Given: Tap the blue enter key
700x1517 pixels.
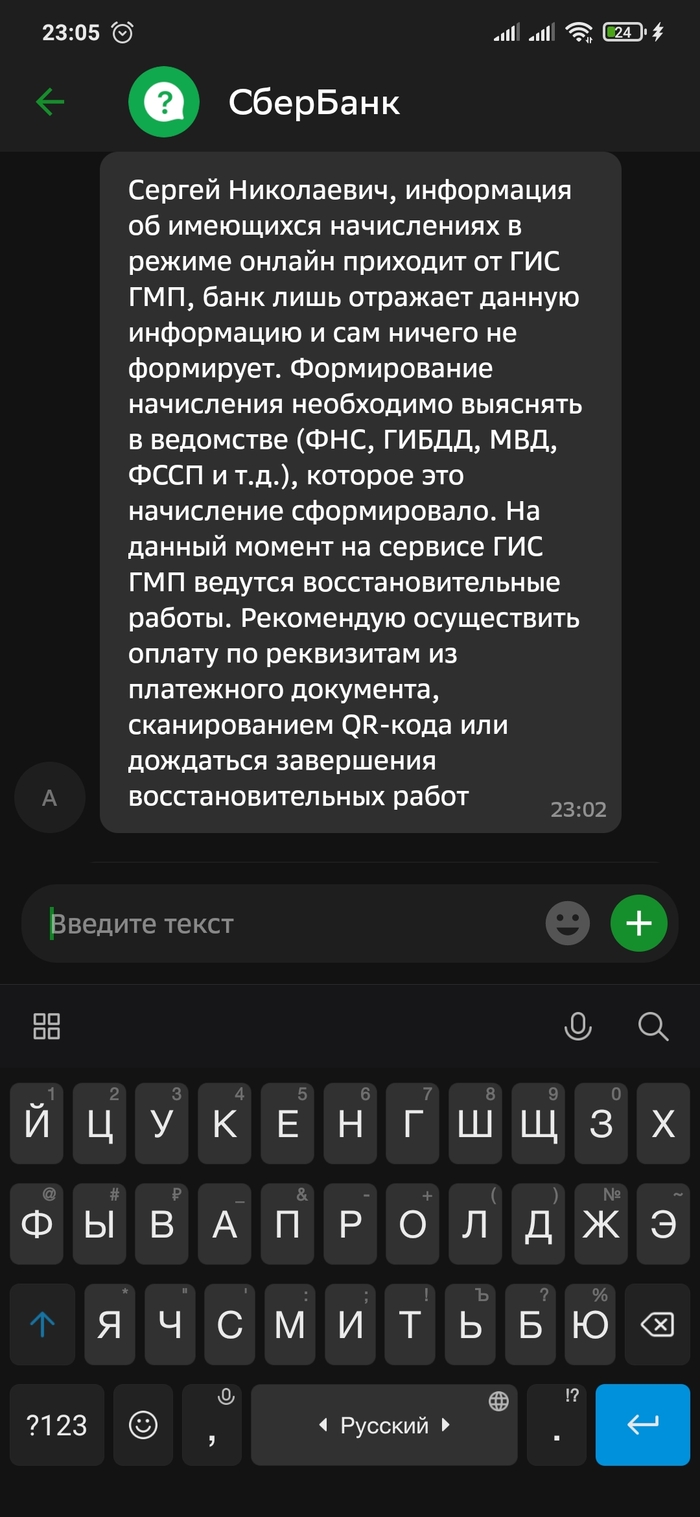Looking at the screenshot, I should (x=642, y=1425).
